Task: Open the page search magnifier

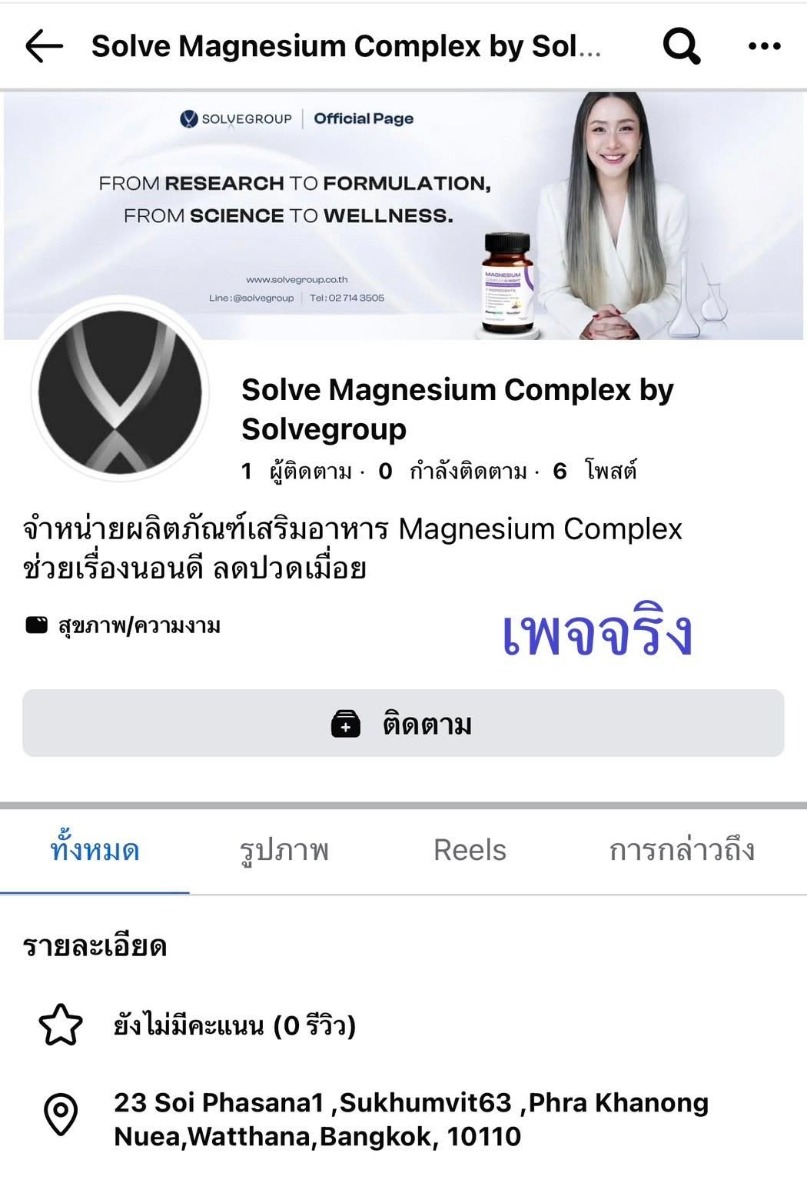Action: (681, 47)
